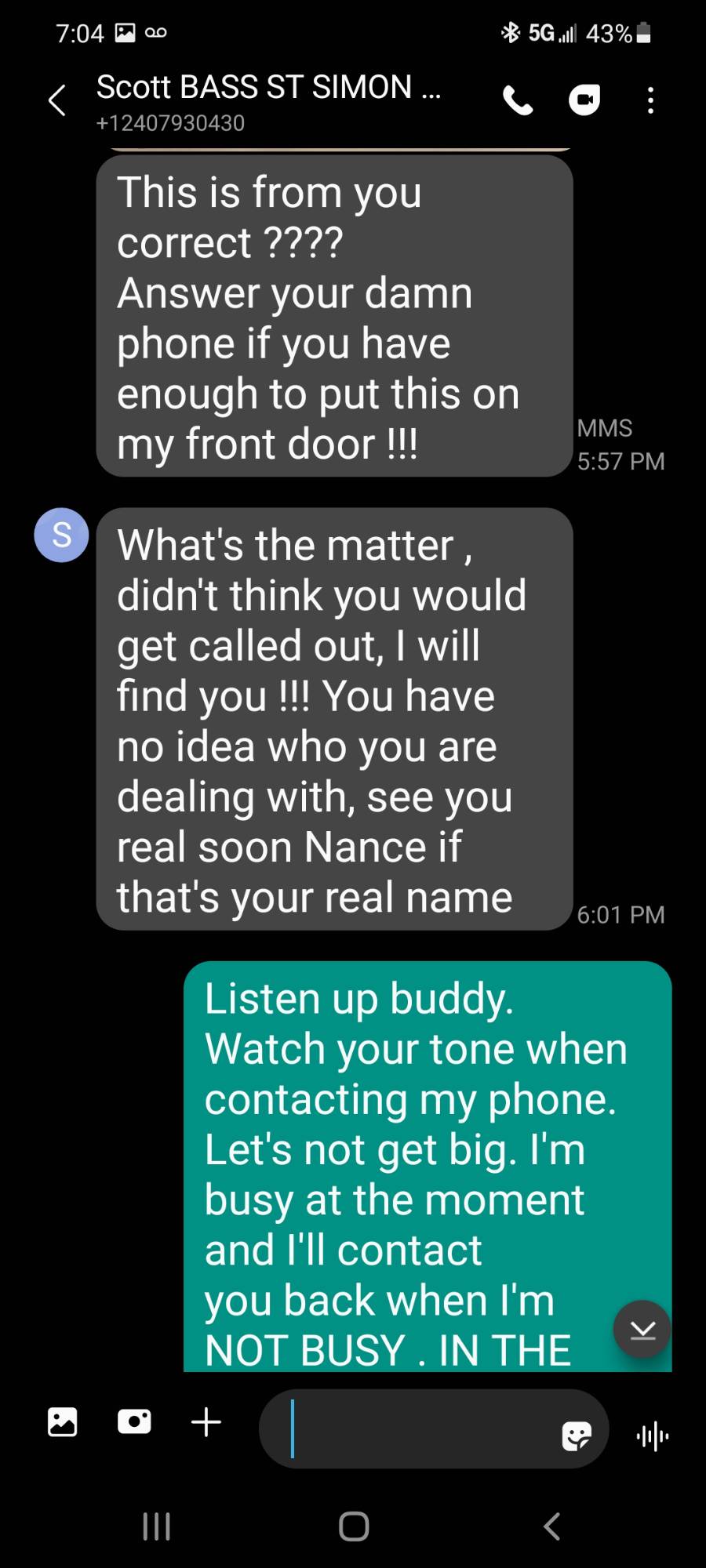Jump to the latest message
Image resolution: width=706 pixels, height=1568 pixels.
click(x=642, y=1330)
